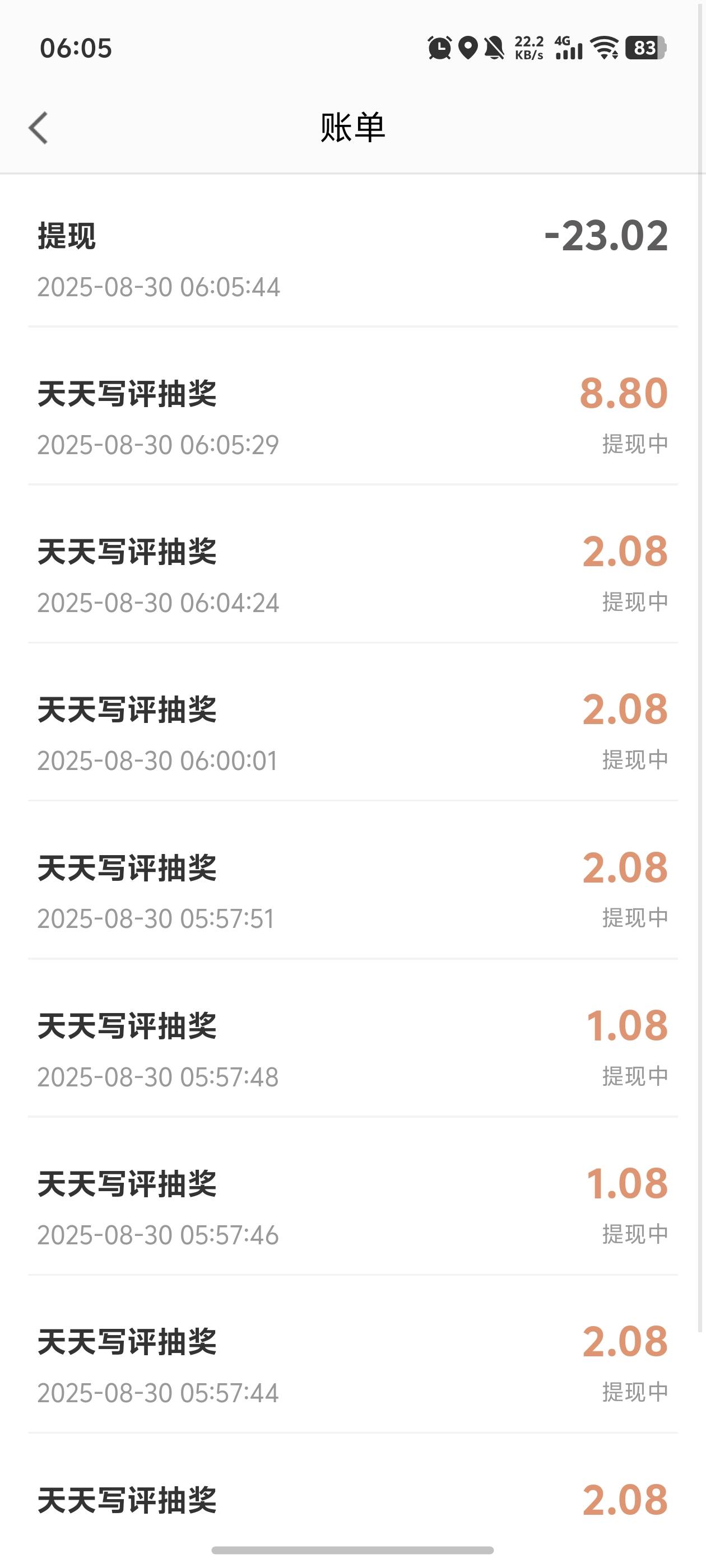
Task: View the entry dated 06:00:01
Action: coord(352,722)
